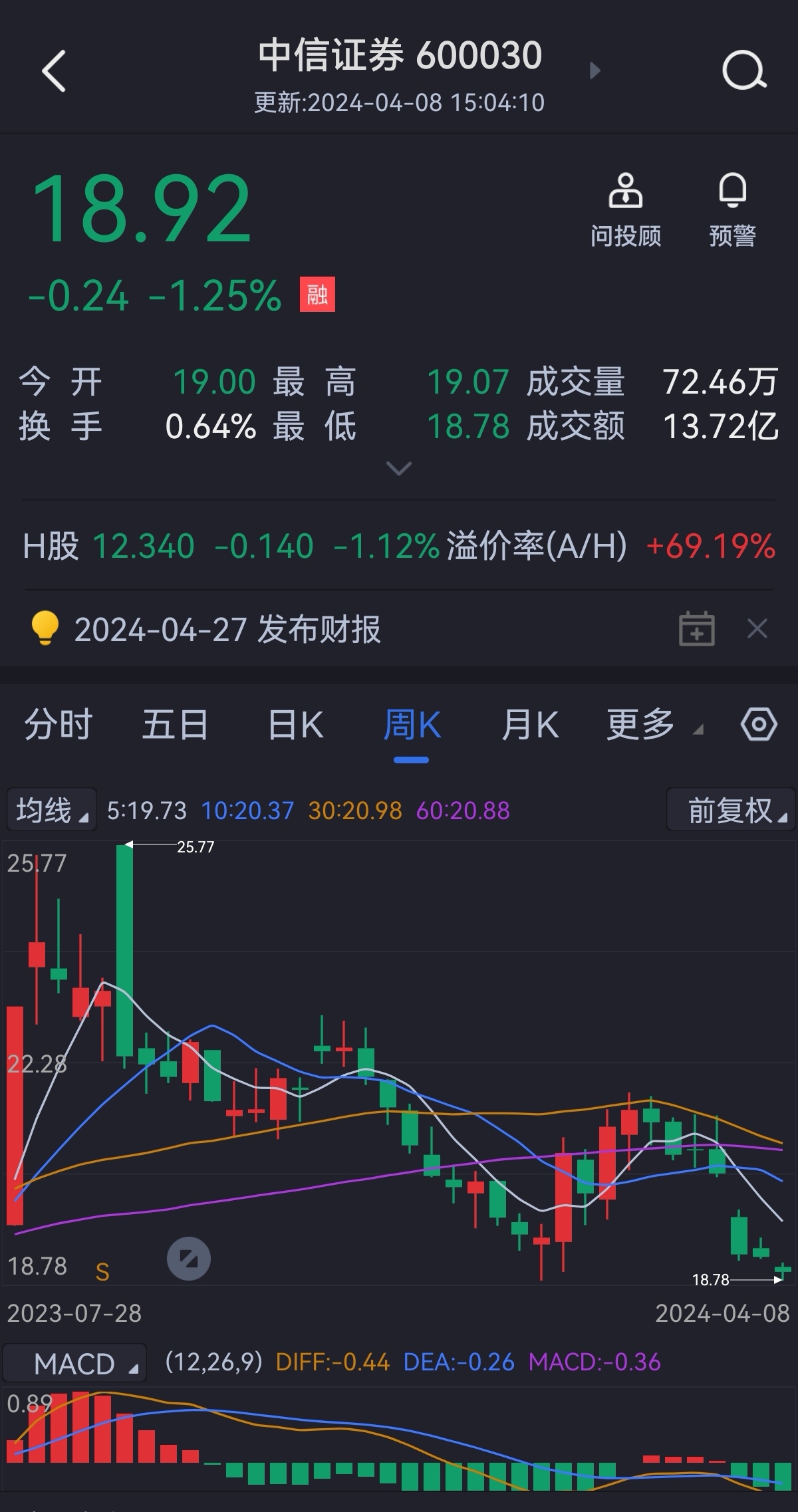
Task: Select the 日K chart tab
Action: 295,725
